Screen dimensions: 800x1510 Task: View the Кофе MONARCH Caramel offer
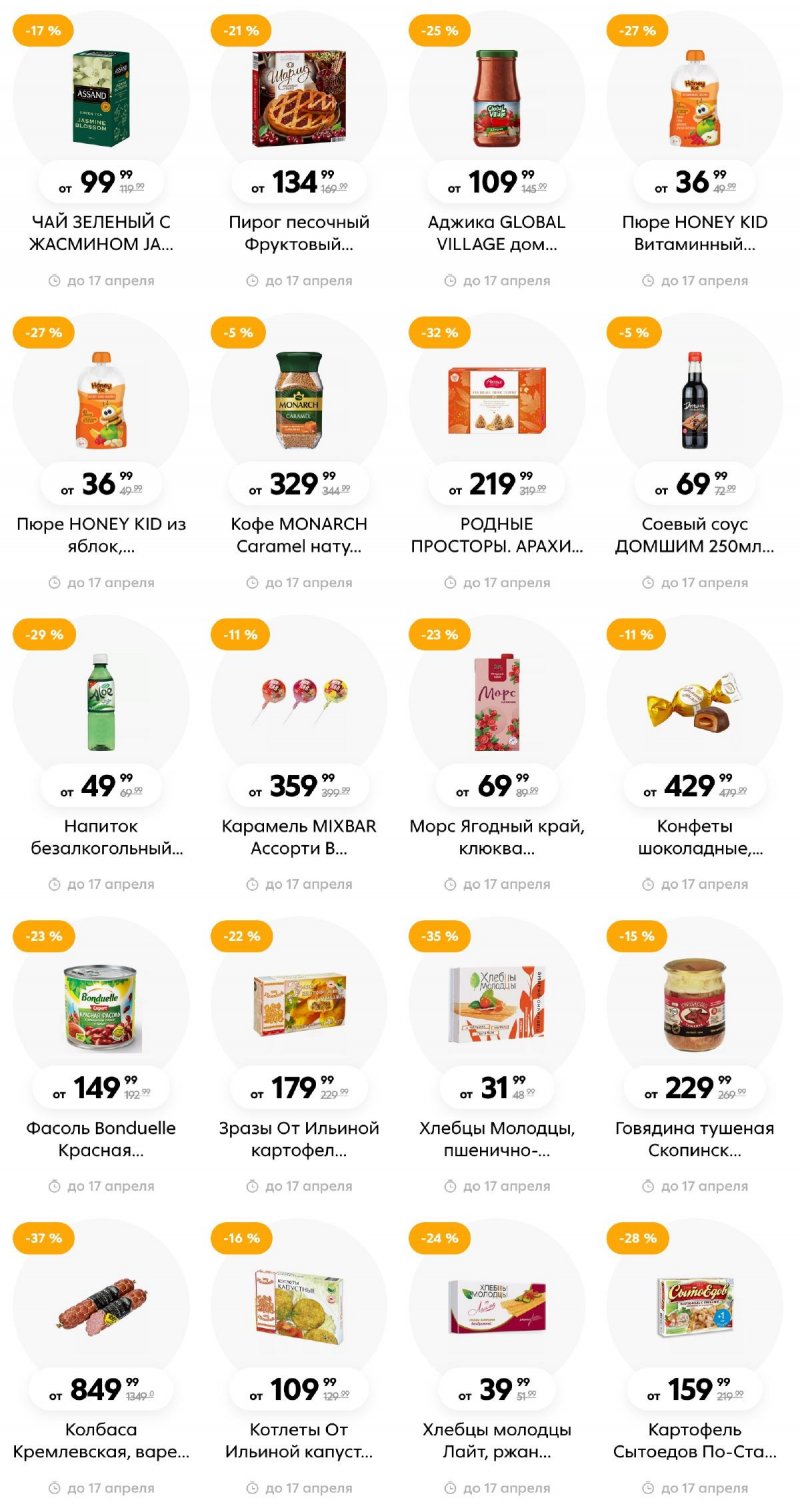click(x=298, y=400)
